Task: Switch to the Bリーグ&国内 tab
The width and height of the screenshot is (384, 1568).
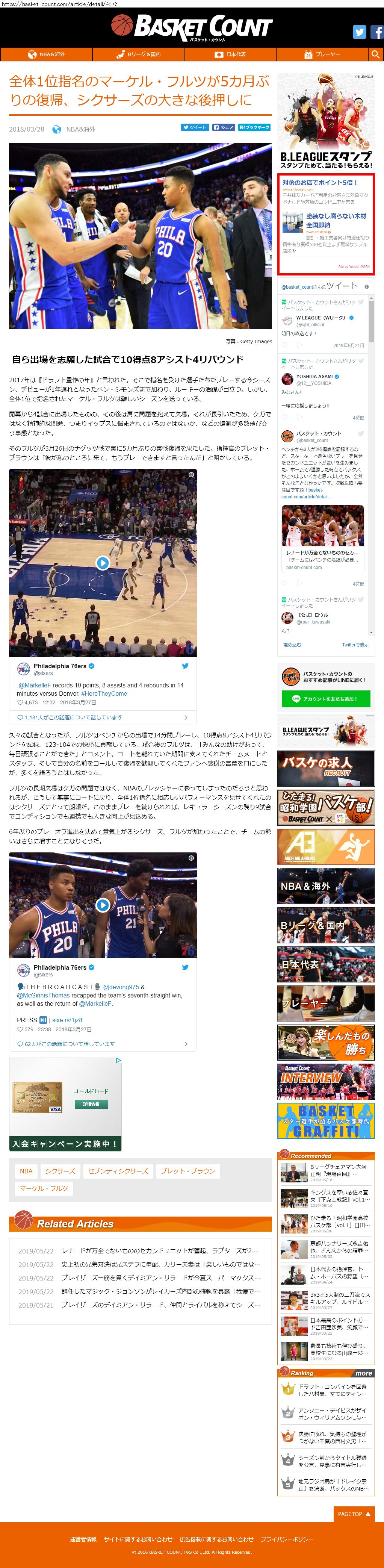Action: click(x=138, y=54)
